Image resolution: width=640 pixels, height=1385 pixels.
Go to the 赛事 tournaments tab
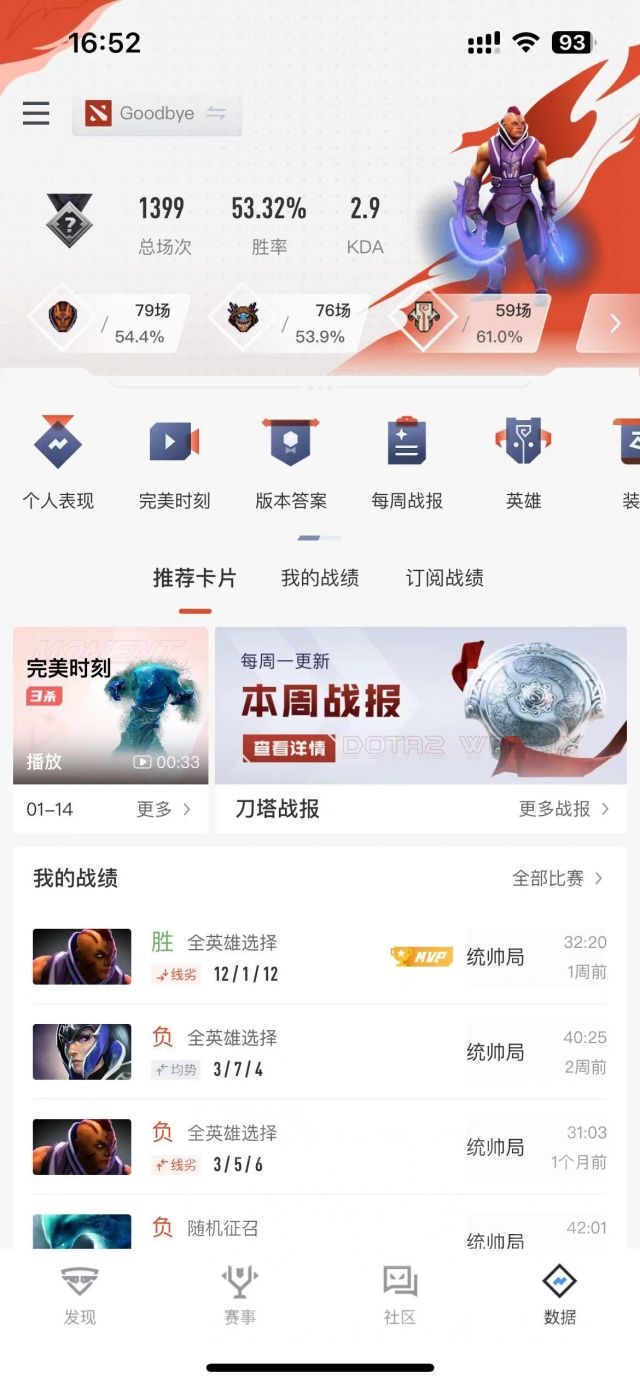point(240,1296)
